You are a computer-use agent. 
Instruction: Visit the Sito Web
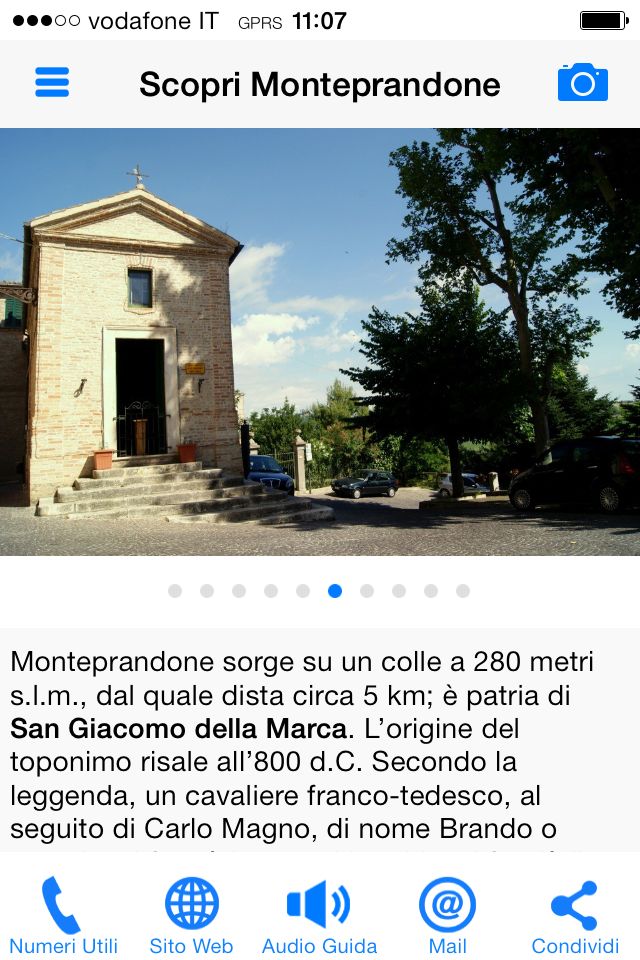coord(191,916)
